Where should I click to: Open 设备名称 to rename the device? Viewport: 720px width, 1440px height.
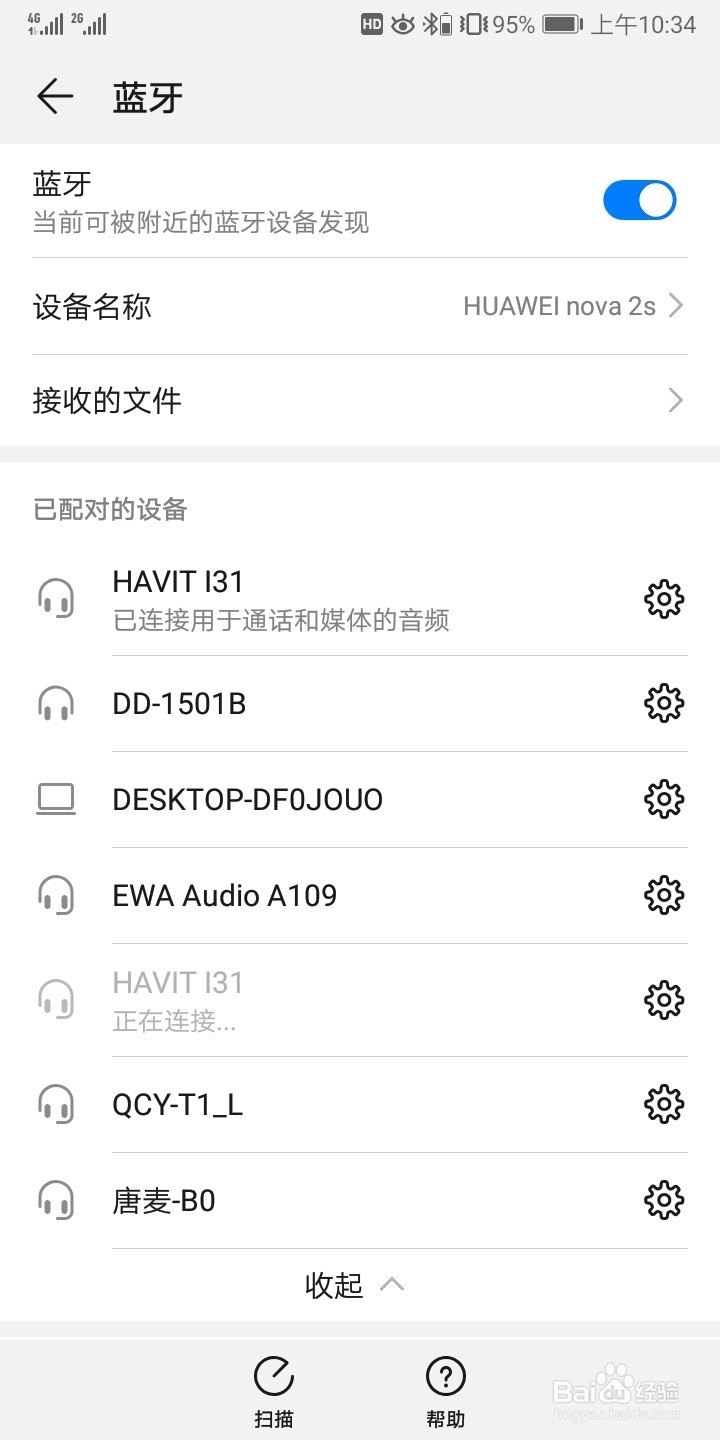click(360, 306)
